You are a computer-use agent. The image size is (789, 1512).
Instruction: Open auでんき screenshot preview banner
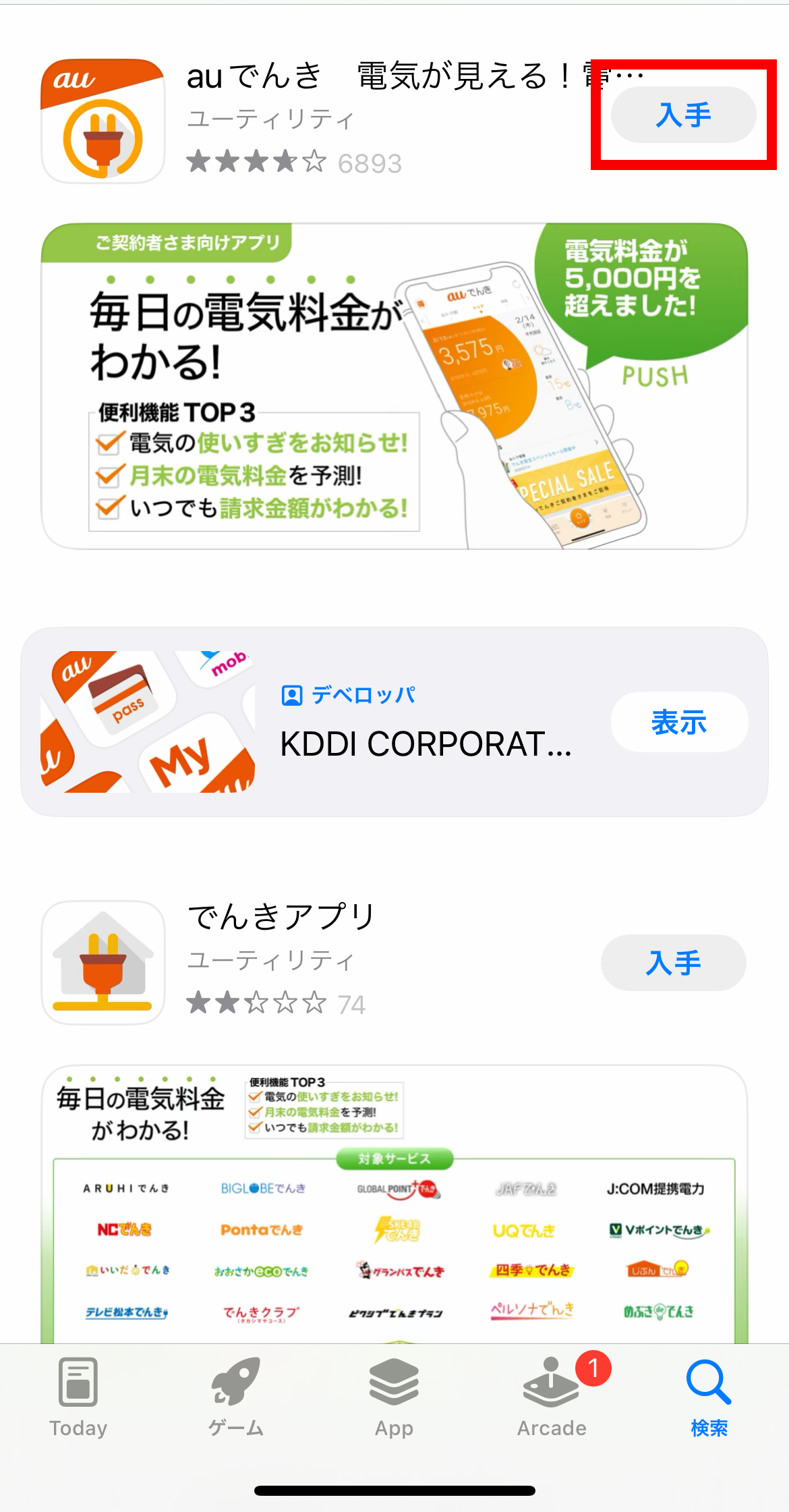click(394, 386)
